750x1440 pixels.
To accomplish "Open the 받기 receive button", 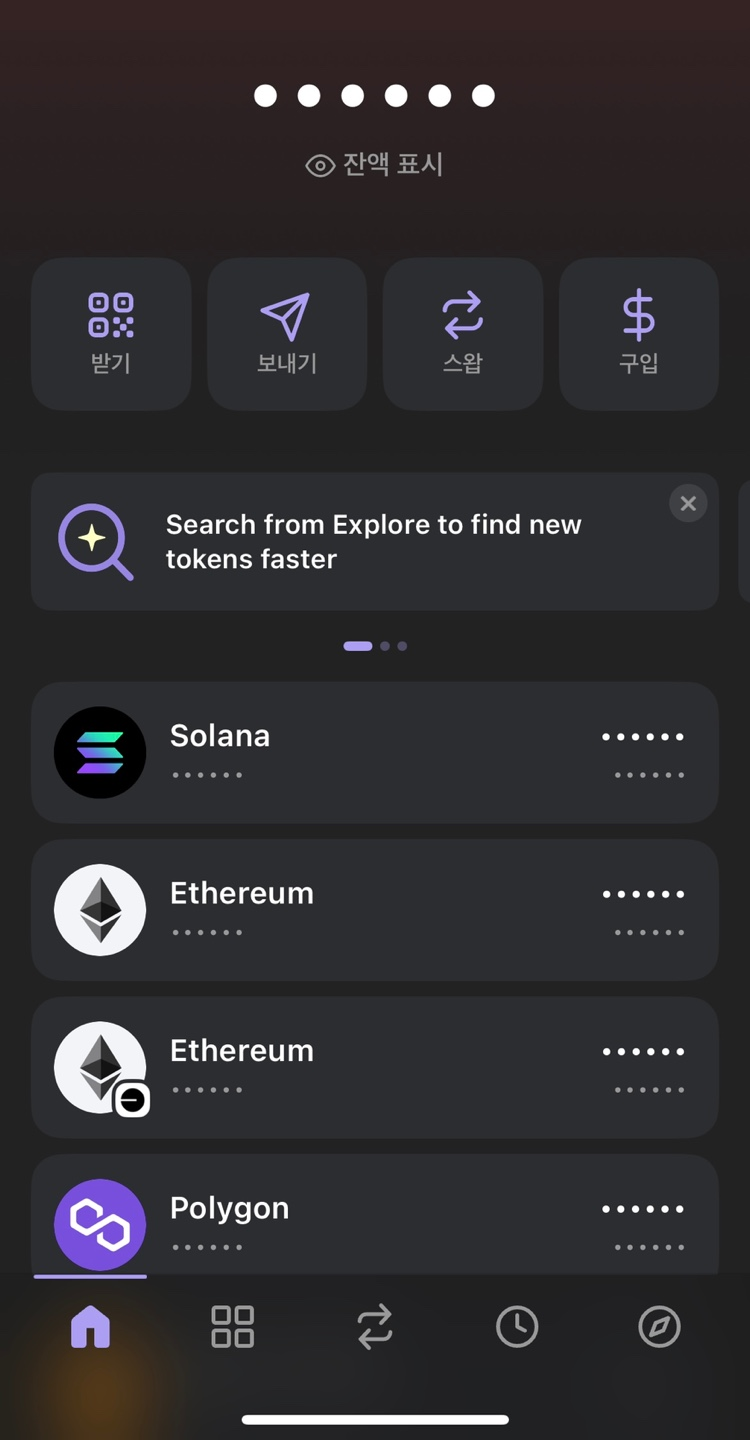I will 111,334.
